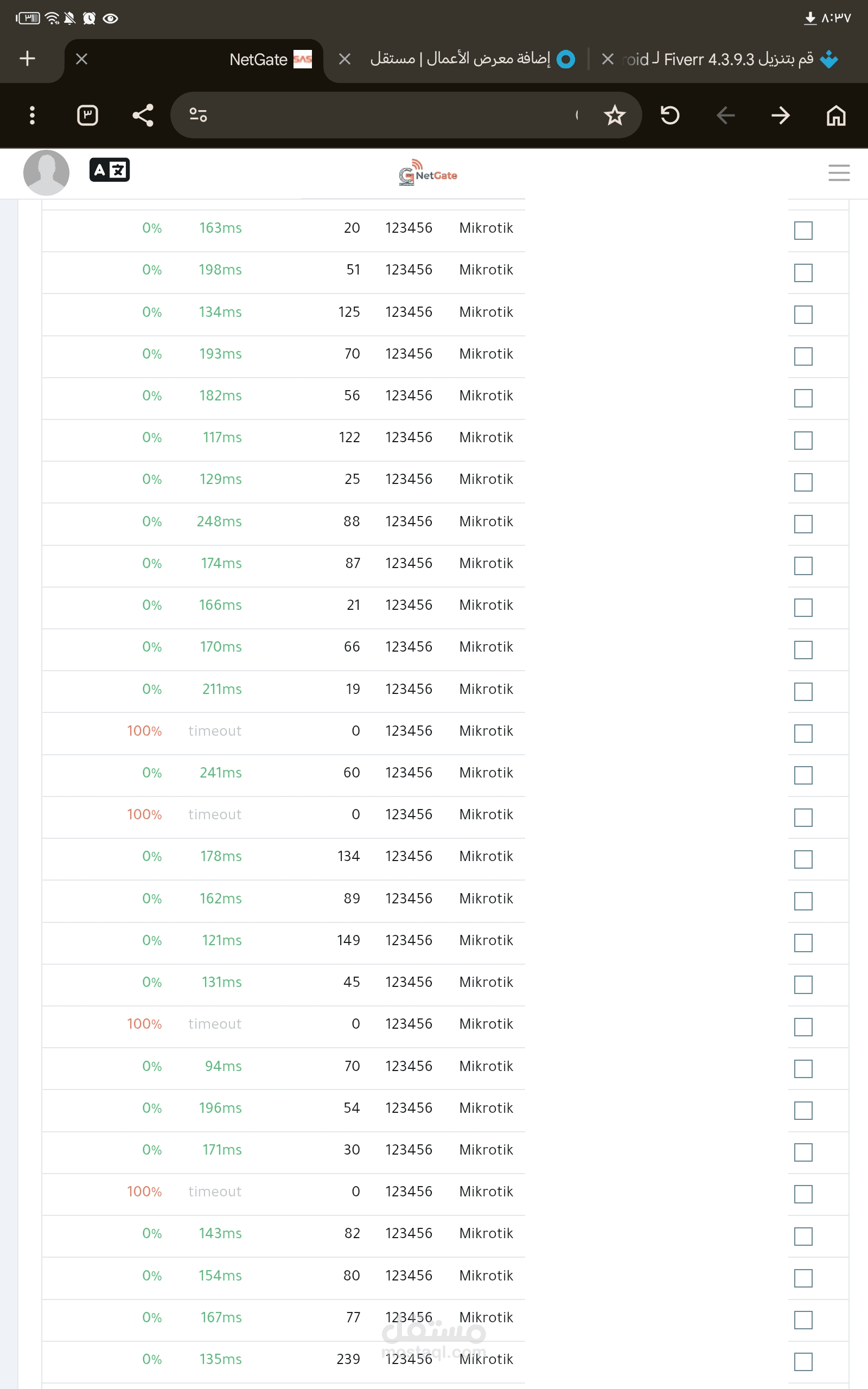Image resolution: width=868 pixels, height=1389 pixels.
Task: Open the browser overflow menu
Action: coord(32,116)
